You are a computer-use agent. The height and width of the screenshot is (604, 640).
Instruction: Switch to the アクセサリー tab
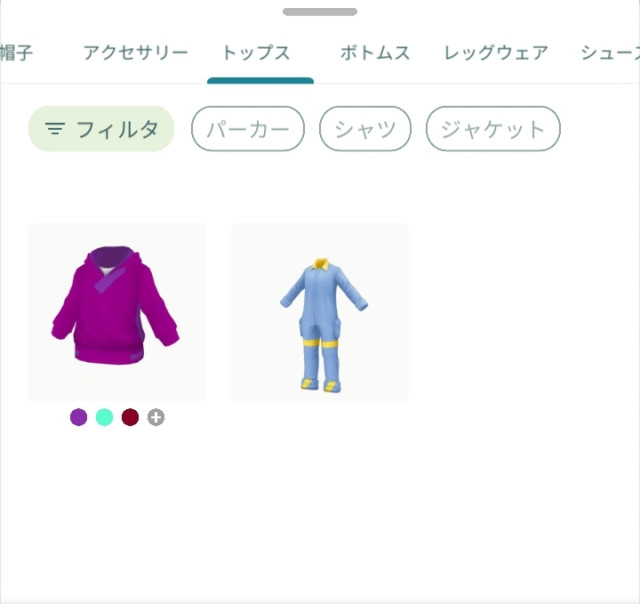[135, 53]
